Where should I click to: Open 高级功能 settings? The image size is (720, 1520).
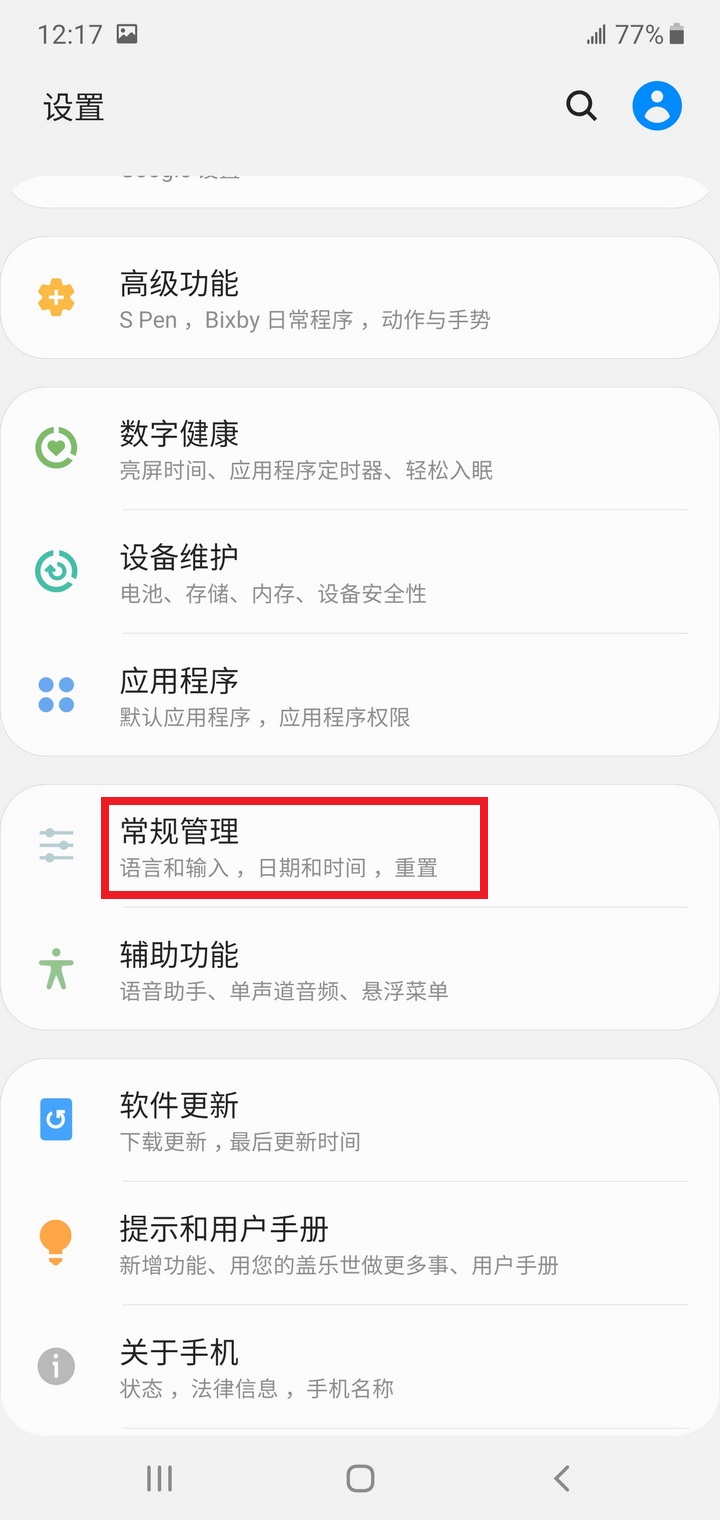(360, 299)
